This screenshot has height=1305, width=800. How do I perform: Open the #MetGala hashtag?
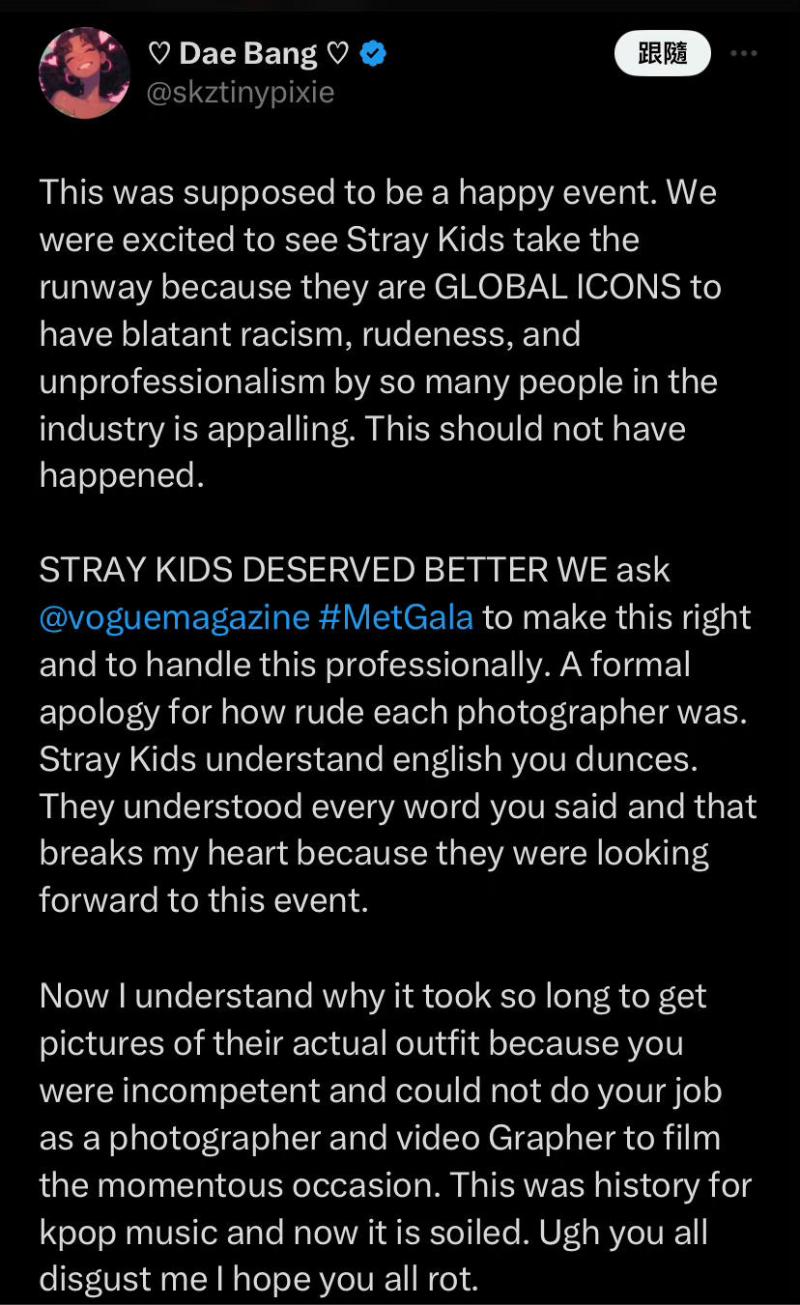coord(396,617)
